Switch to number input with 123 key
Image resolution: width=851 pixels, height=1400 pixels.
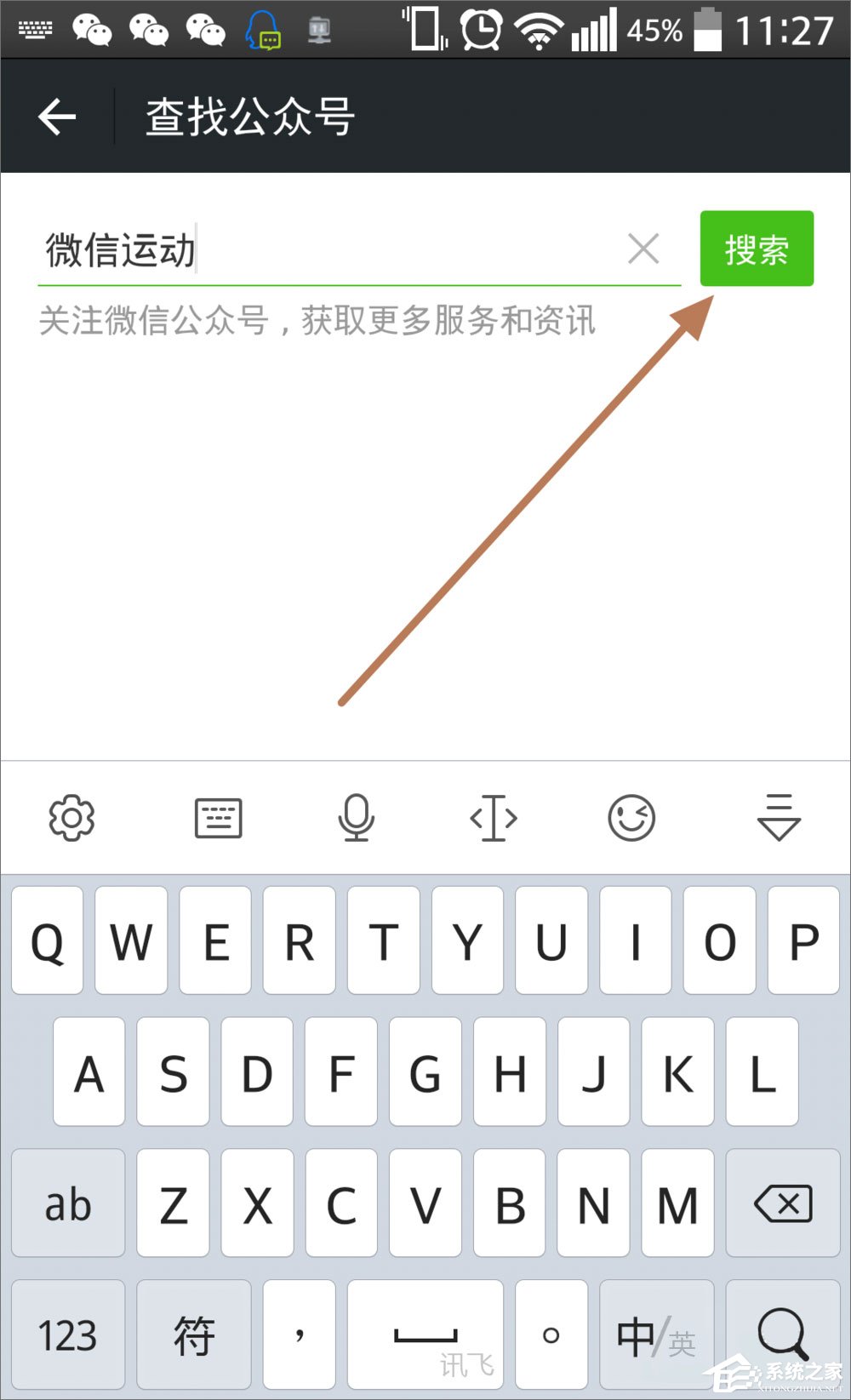tap(68, 1334)
